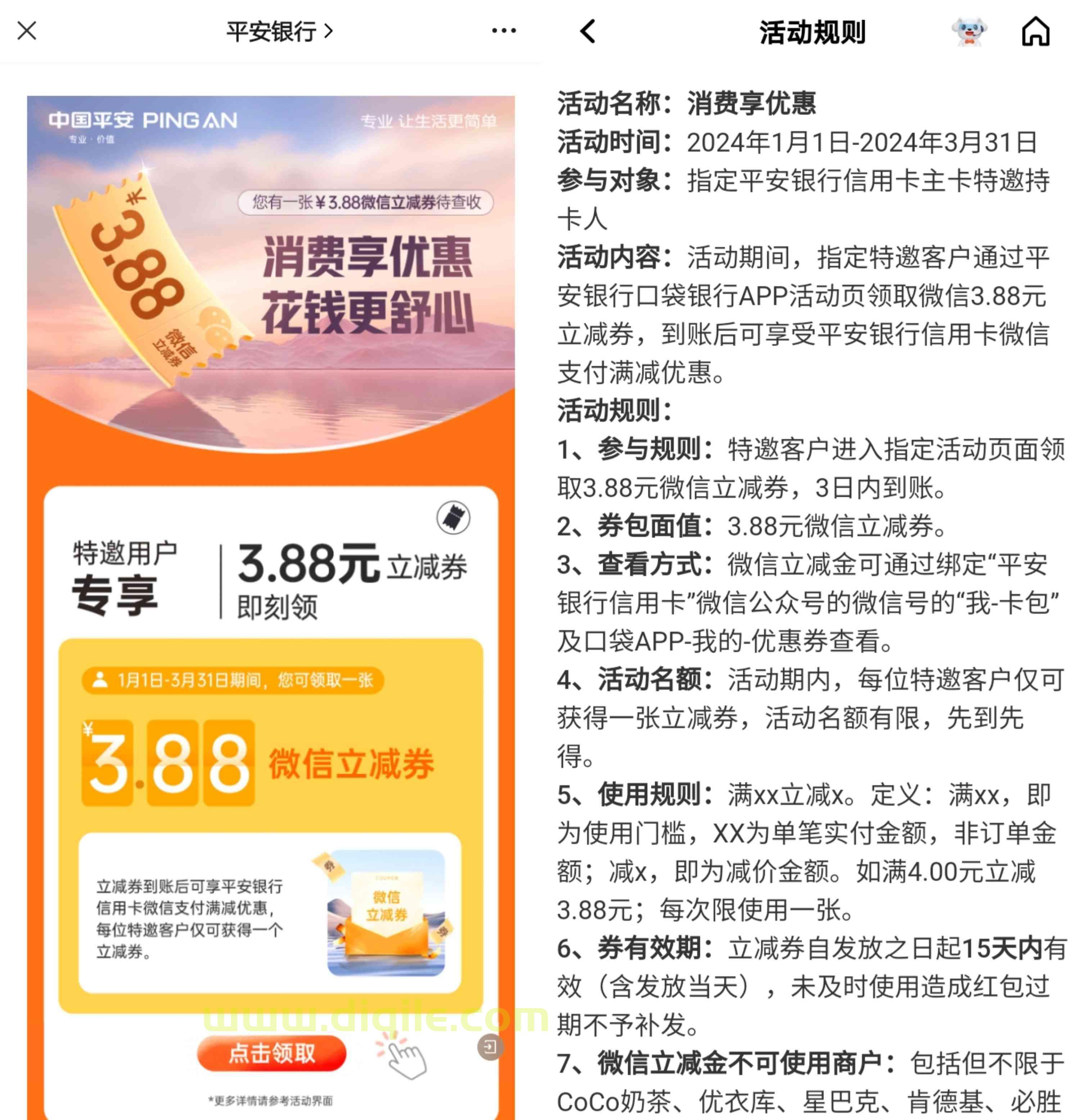Screen dimensions: 1084x1120
Task: Open the three-dot overflow menu
Action: (x=504, y=31)
